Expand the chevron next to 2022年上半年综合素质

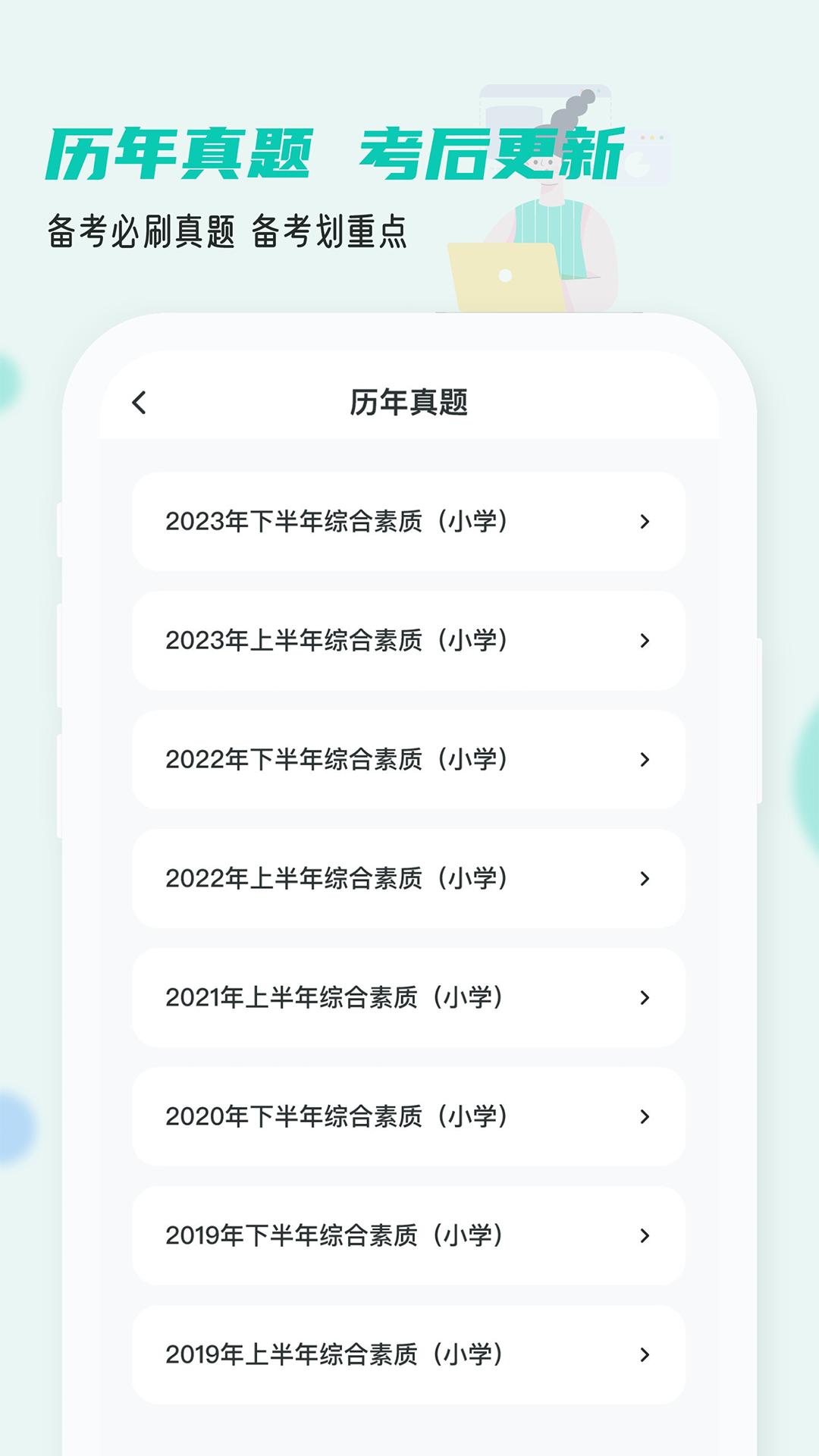point(645,878)
